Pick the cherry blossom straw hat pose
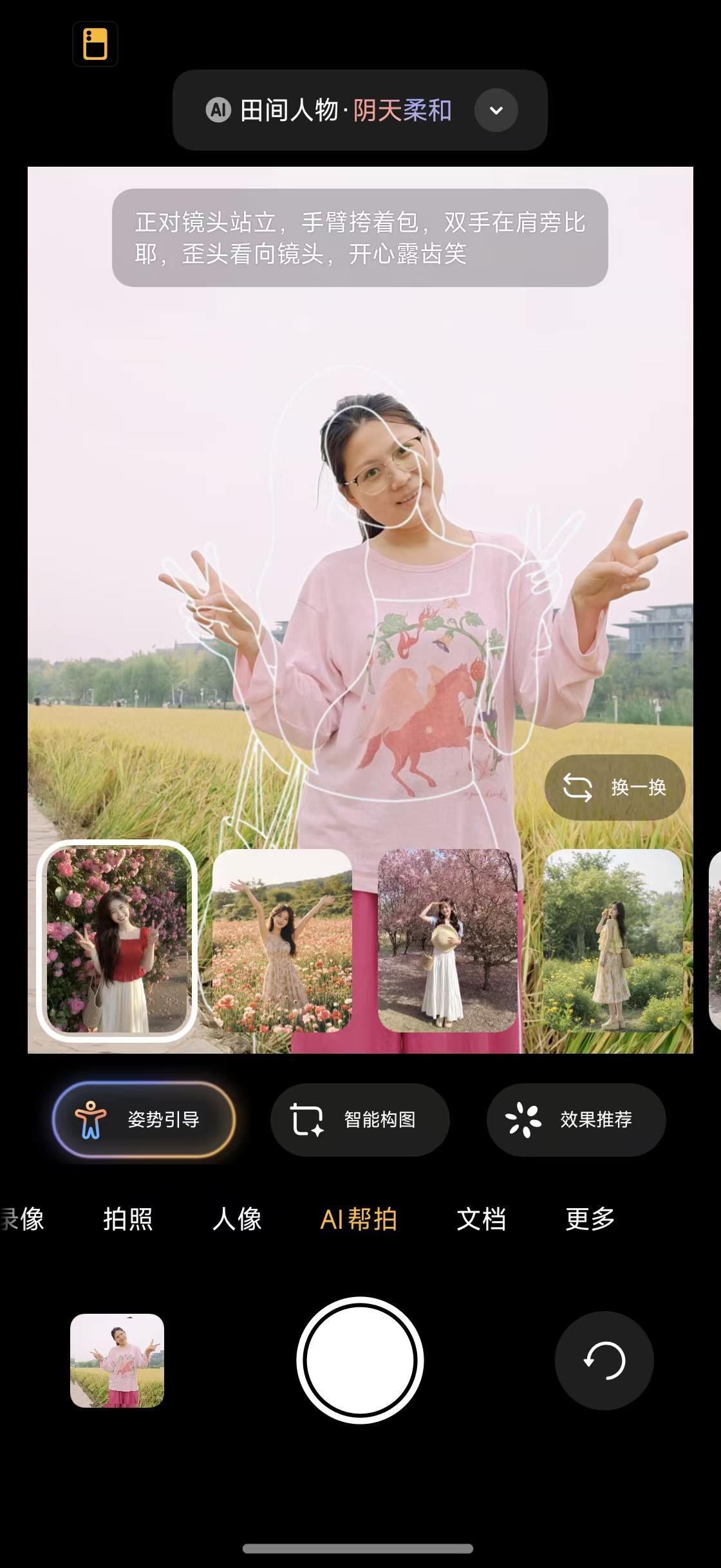Viewport: 721px width, 1568px height. [x=447, y=940]
